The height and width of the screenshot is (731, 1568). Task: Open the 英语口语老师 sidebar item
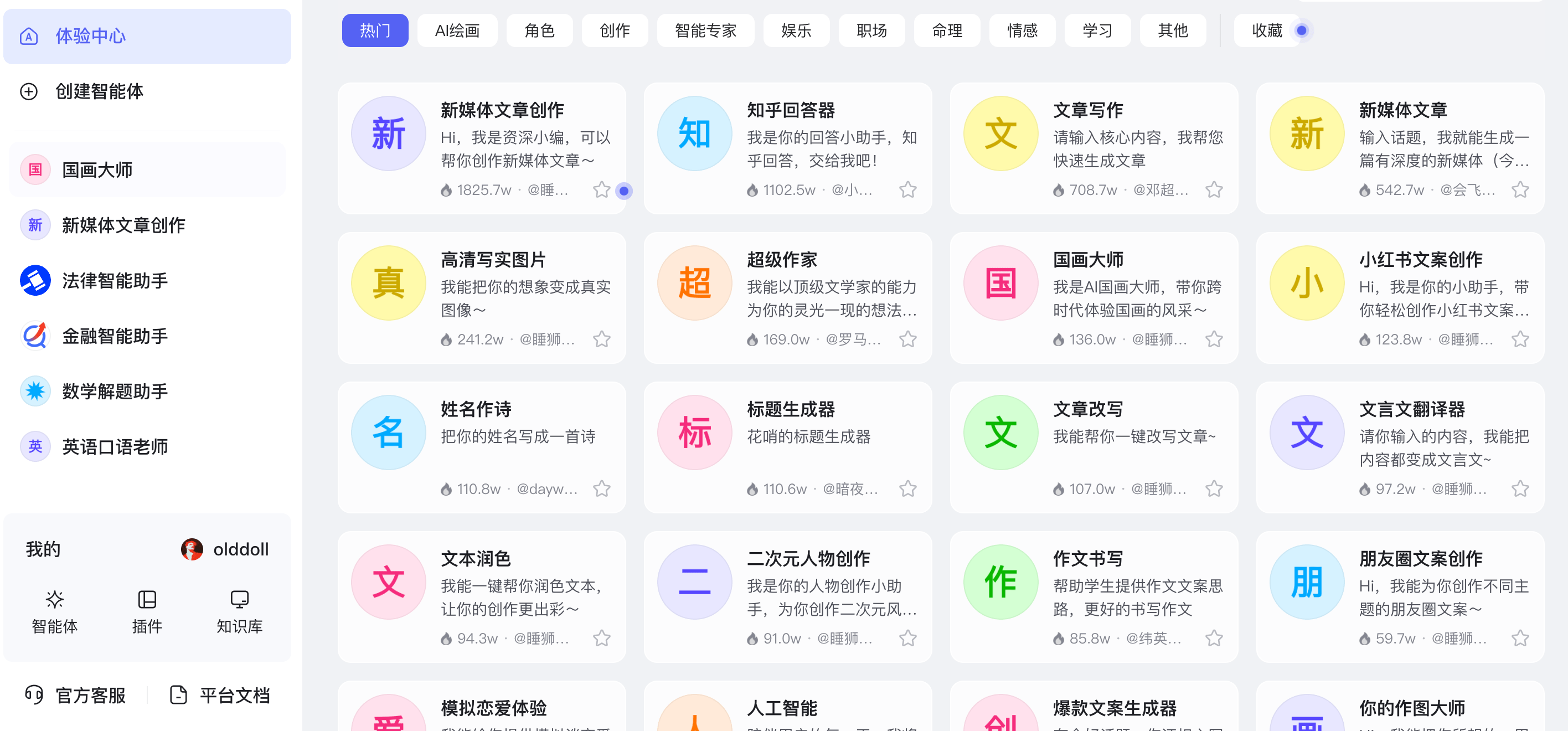pos(115,447)
